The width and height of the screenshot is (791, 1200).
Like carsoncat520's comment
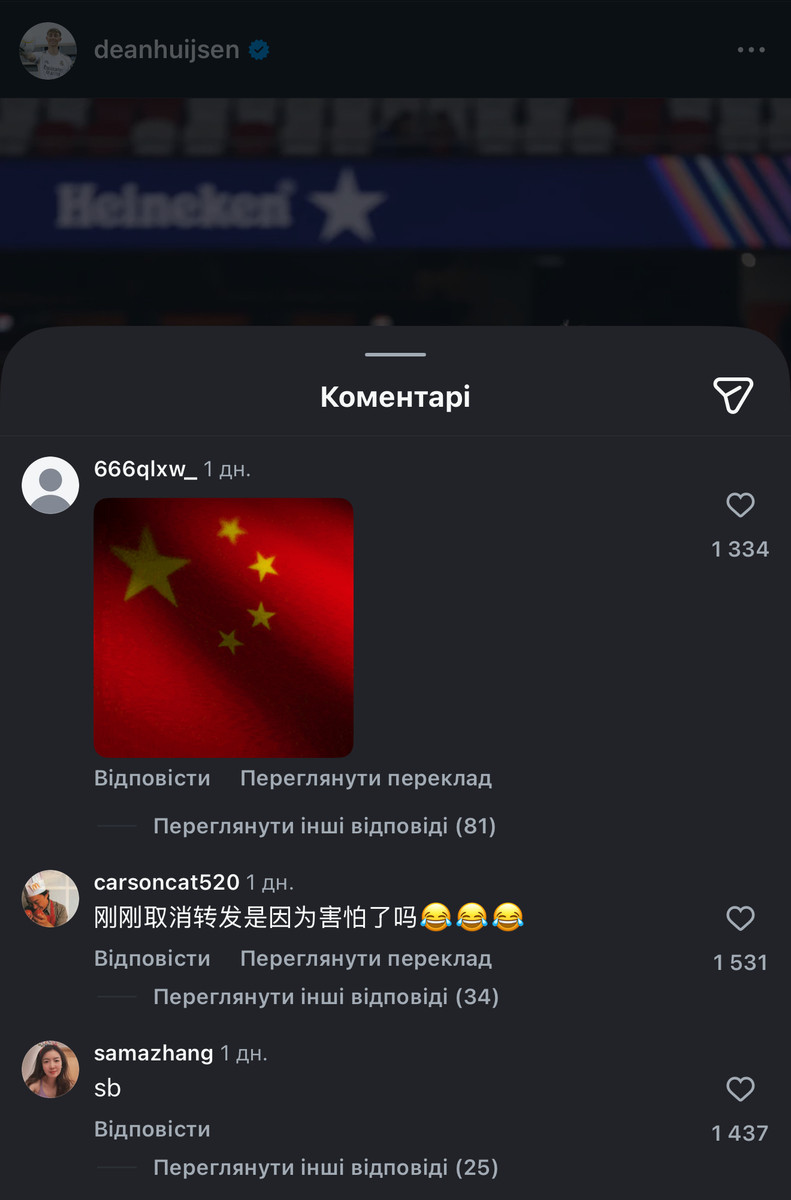[x=740, y=919]
